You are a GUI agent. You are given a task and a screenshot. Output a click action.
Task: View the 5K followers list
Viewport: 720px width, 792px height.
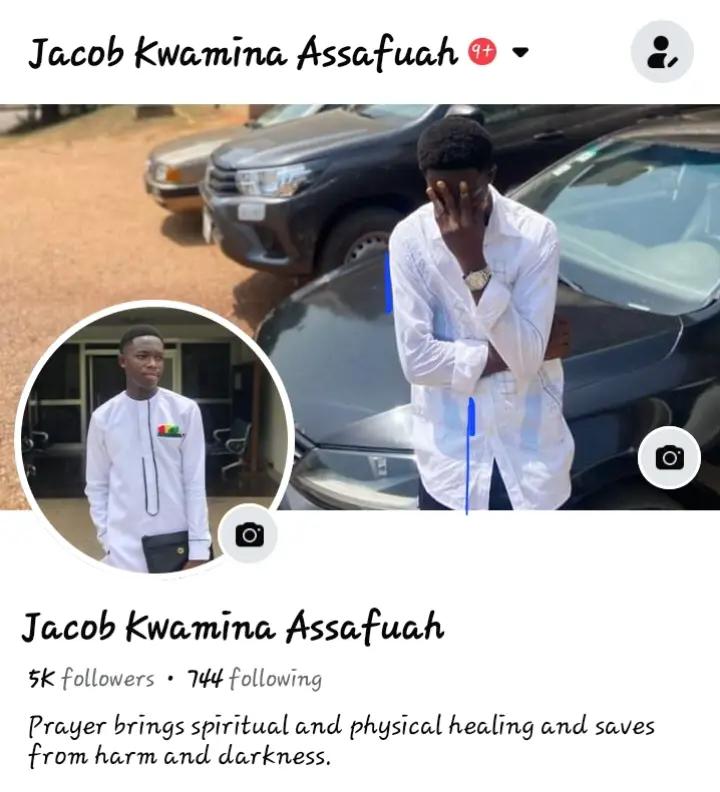point(91,679)
